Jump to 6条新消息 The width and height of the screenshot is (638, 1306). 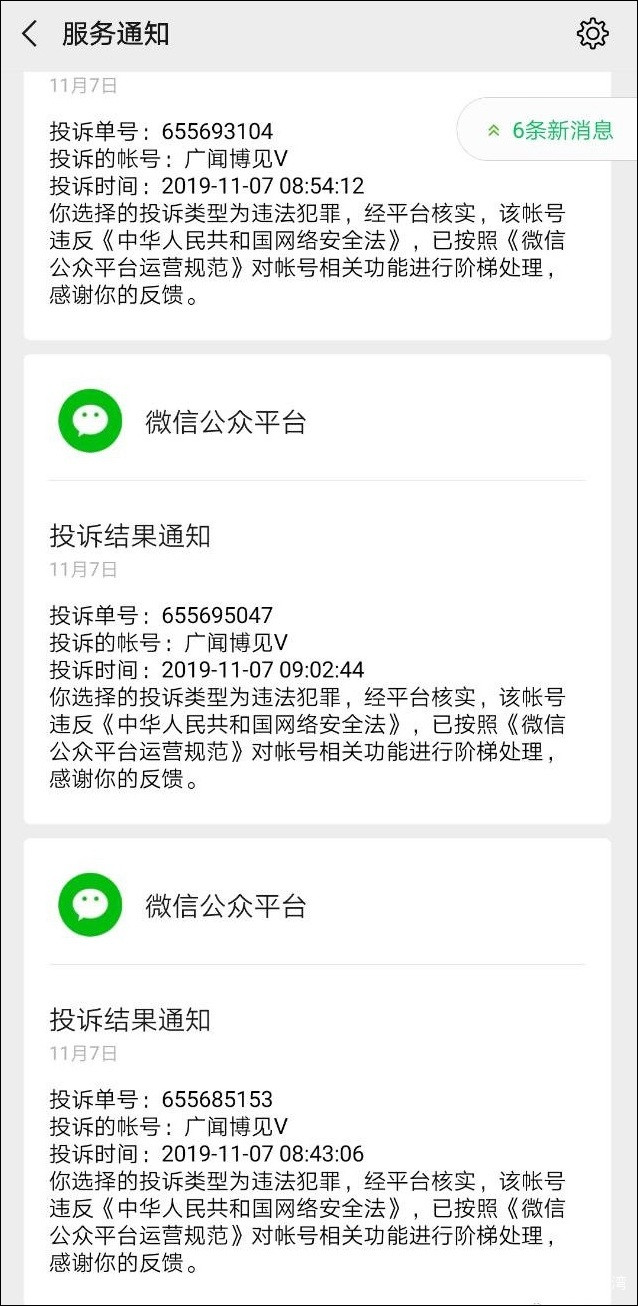click(550, 130)
